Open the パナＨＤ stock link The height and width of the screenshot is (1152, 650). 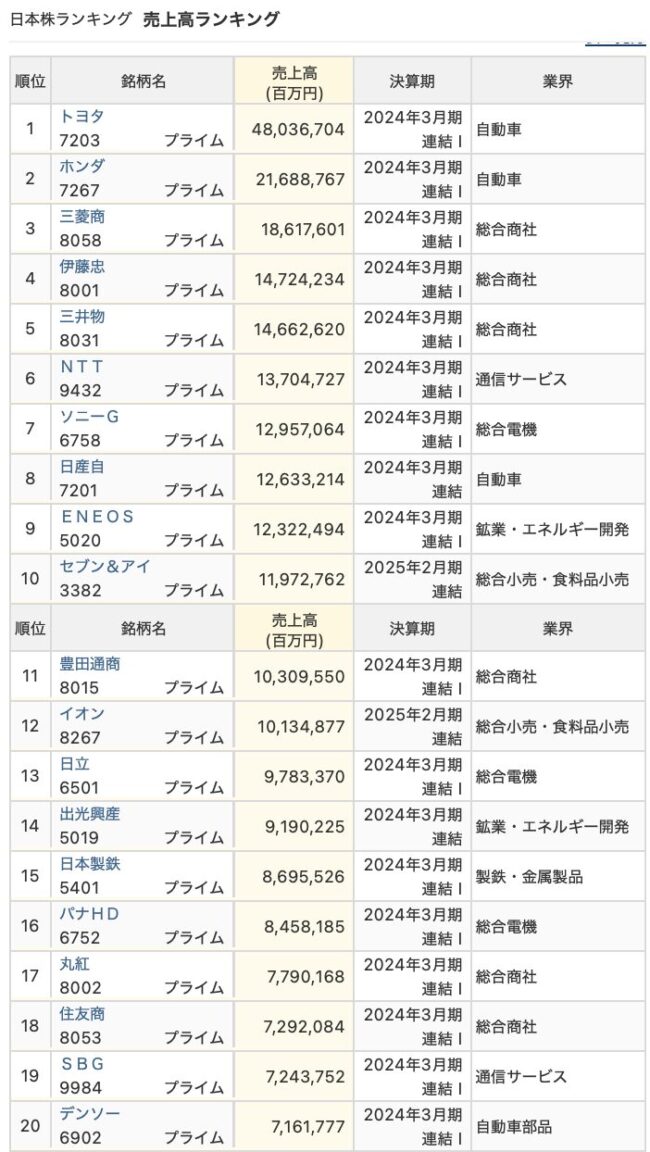click(x=90, y=913)
